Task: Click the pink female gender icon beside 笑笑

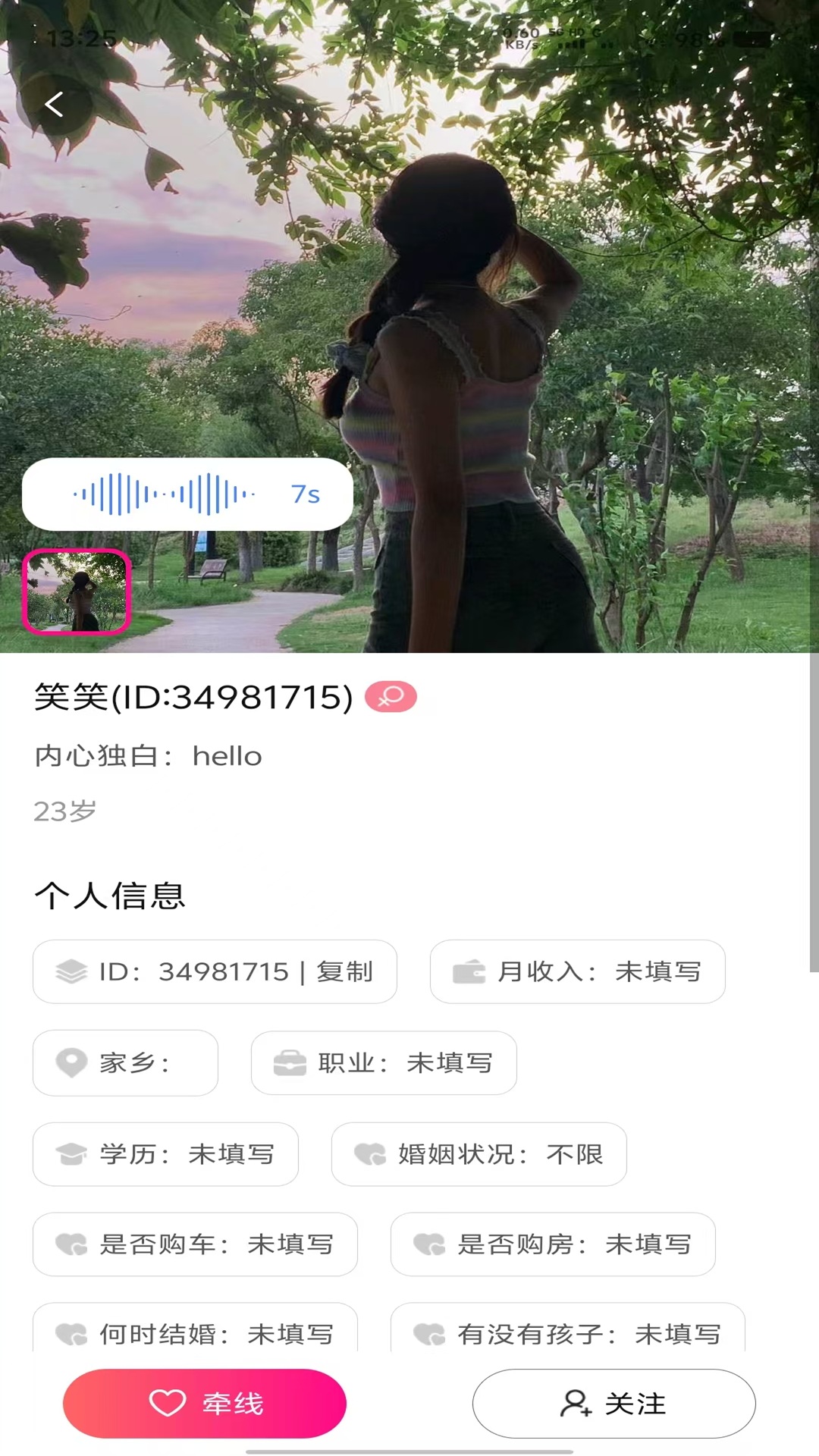Action: tap(390, 697)
